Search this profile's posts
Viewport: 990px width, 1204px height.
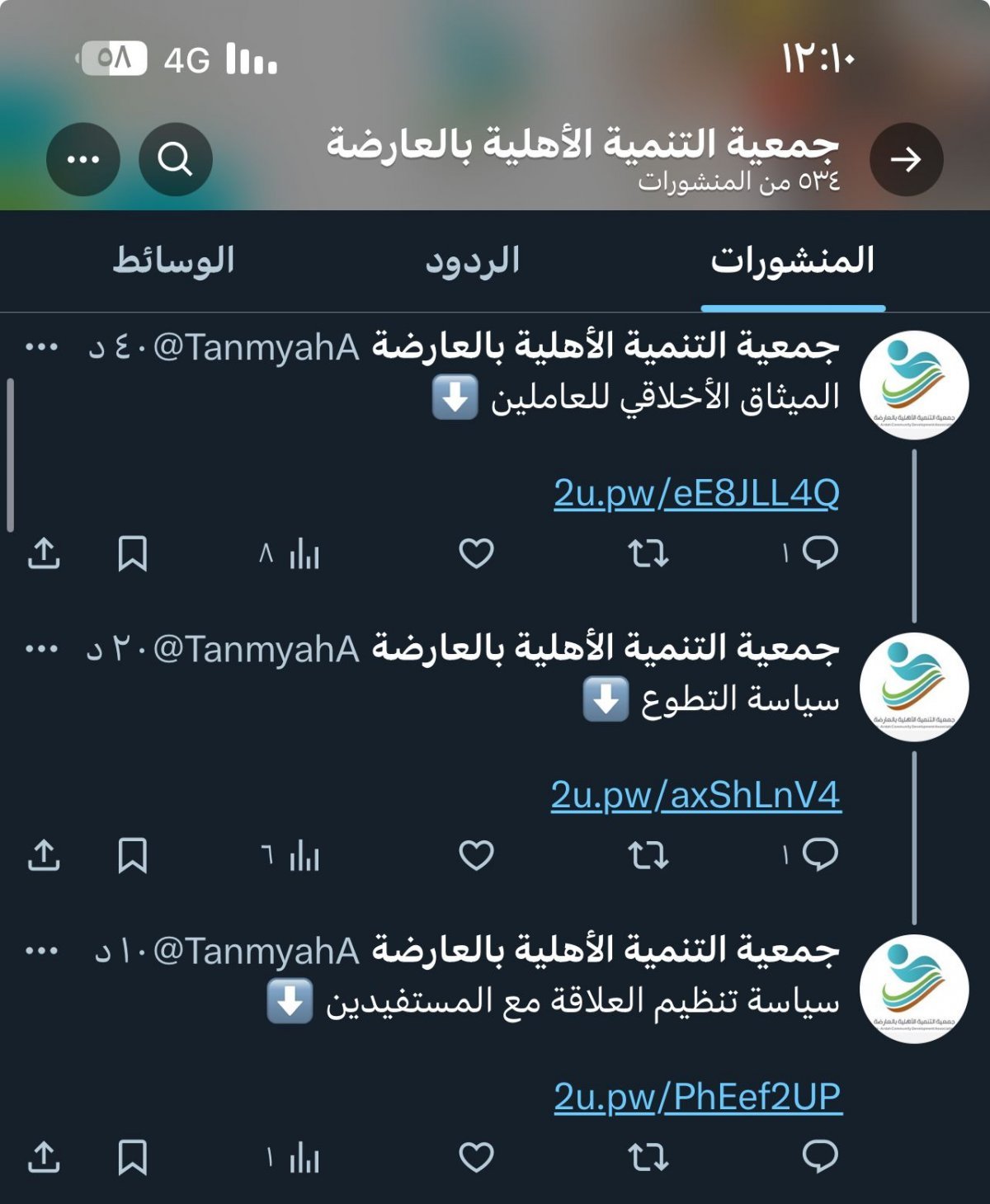click(x=175, y=159)
